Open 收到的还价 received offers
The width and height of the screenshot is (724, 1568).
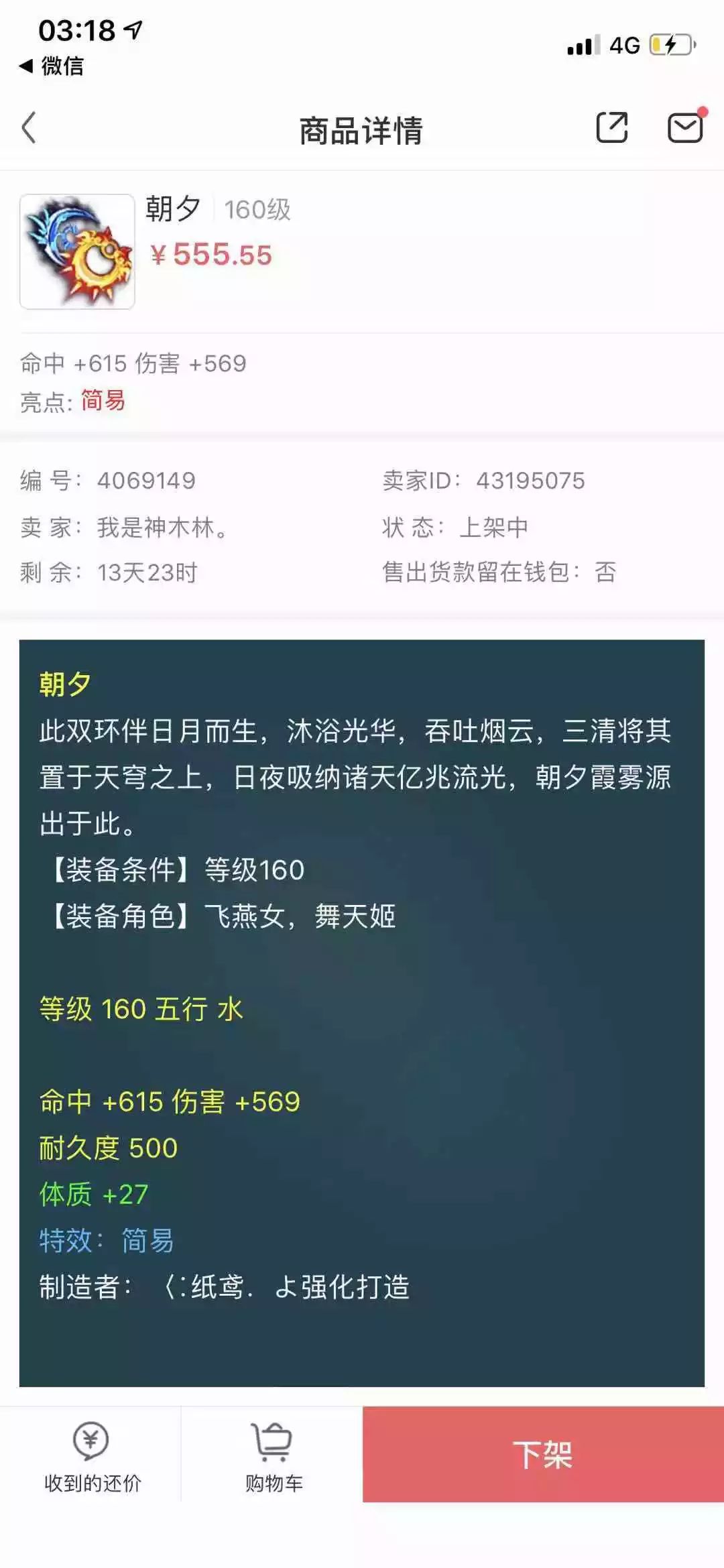pos(91,1453)
